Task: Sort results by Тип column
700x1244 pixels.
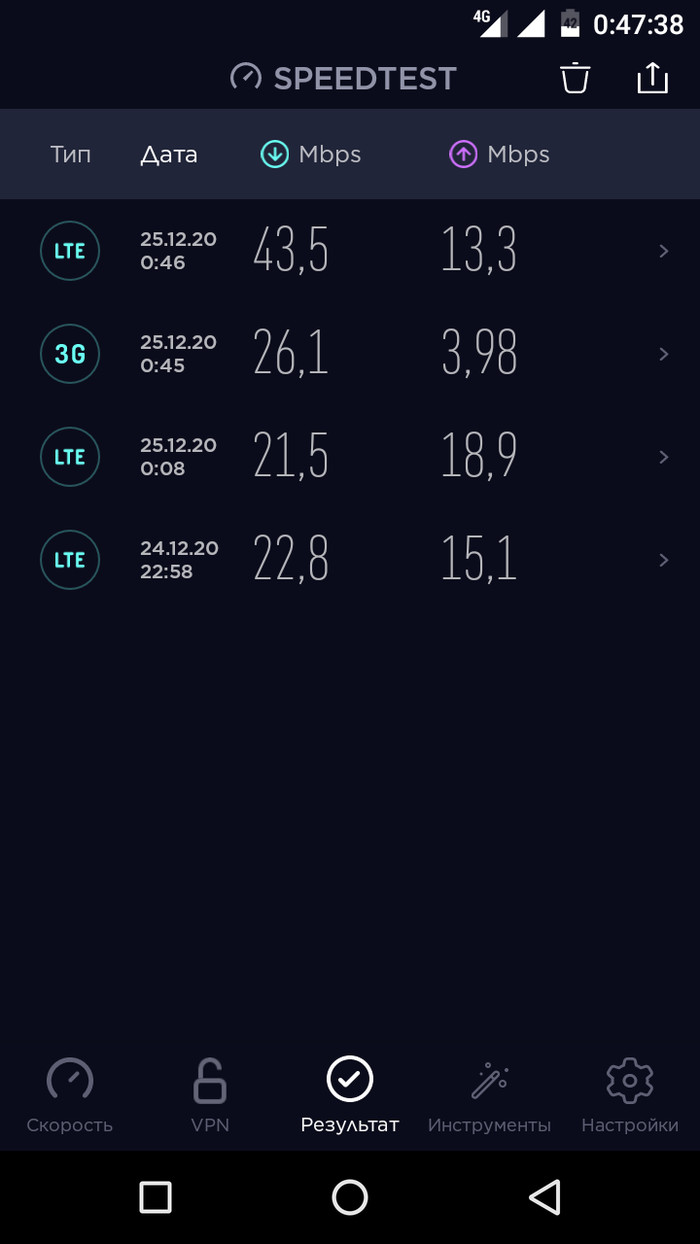Action: (x=70, y=154)
